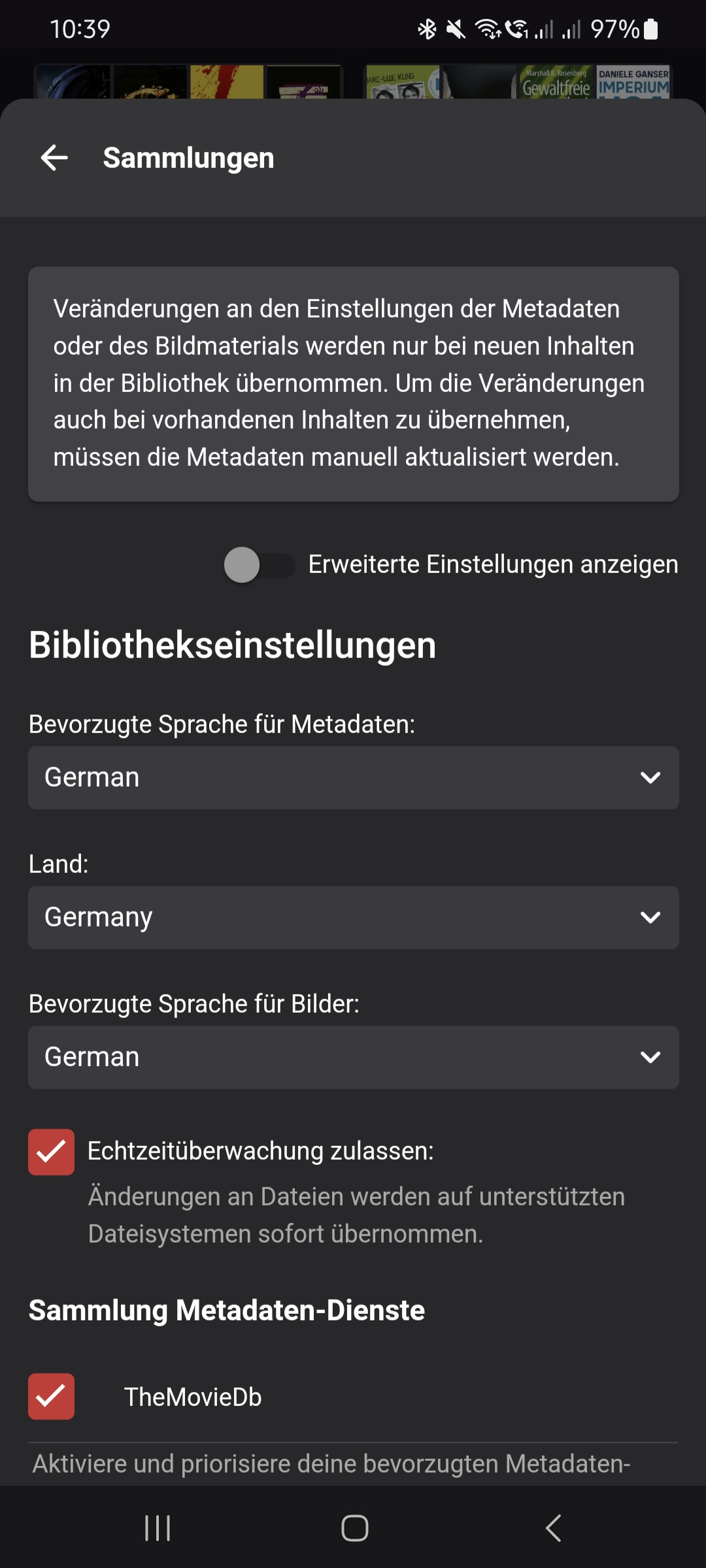
Task: Toggle Erweiterte Einstellungen anzeigen switch
Action: pos(259,565)
